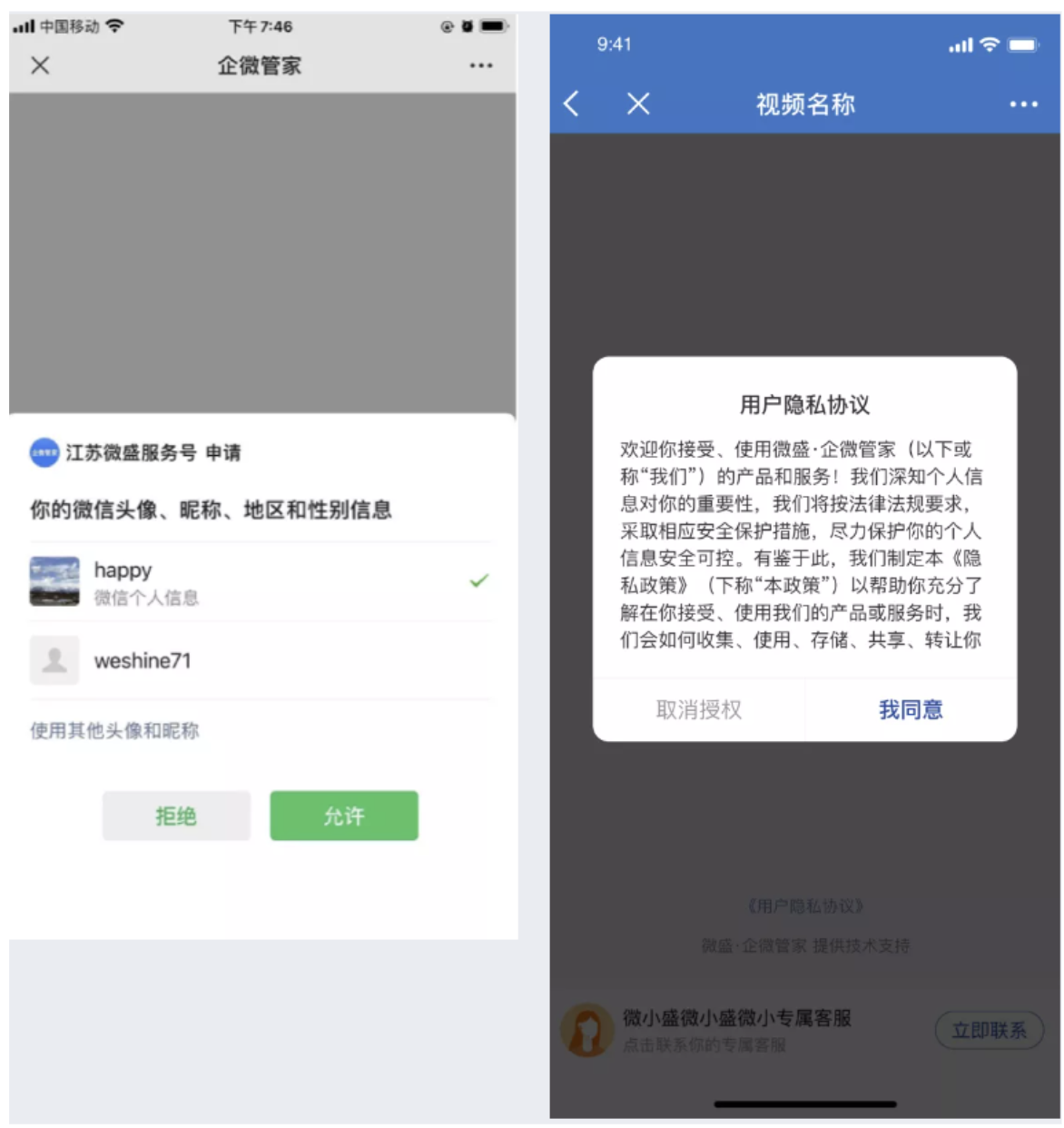This screenshot has height=1128, width=1064.
Task: Allow the request with 允许
Action: (344, 816)
